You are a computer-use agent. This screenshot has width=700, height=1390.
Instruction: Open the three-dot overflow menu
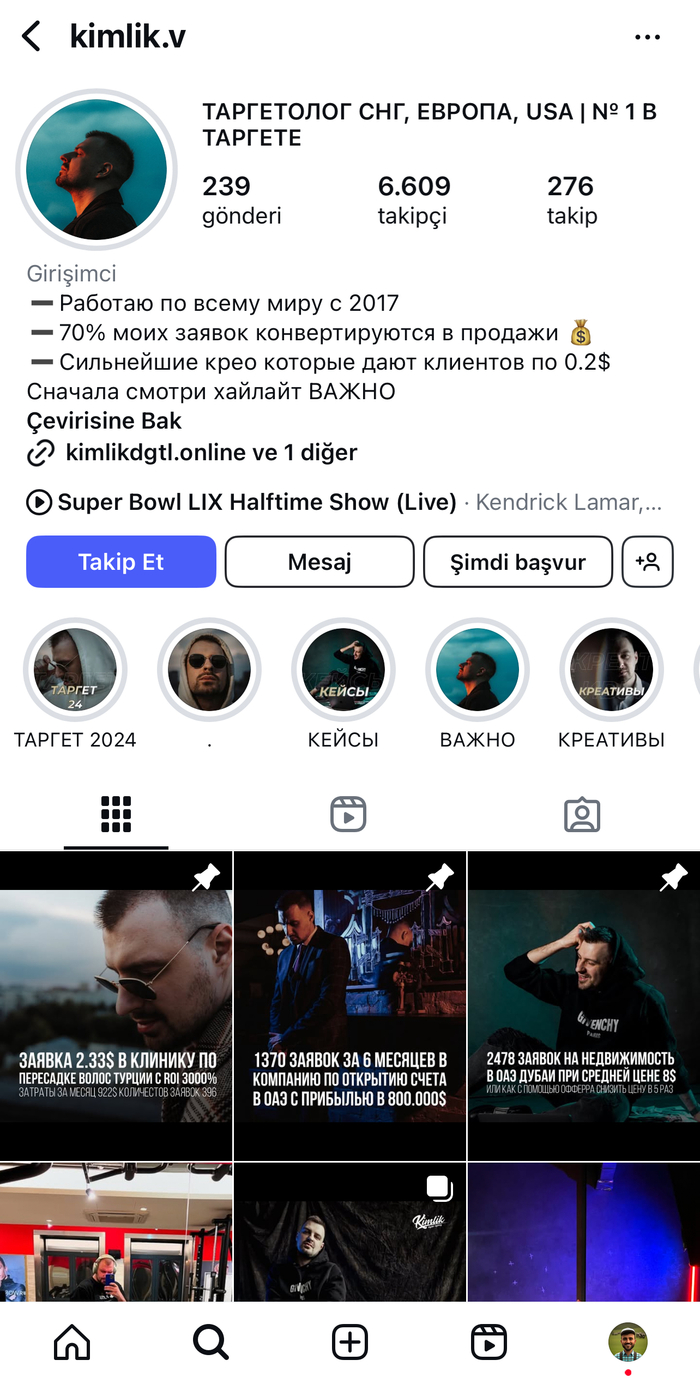(648, 38)
